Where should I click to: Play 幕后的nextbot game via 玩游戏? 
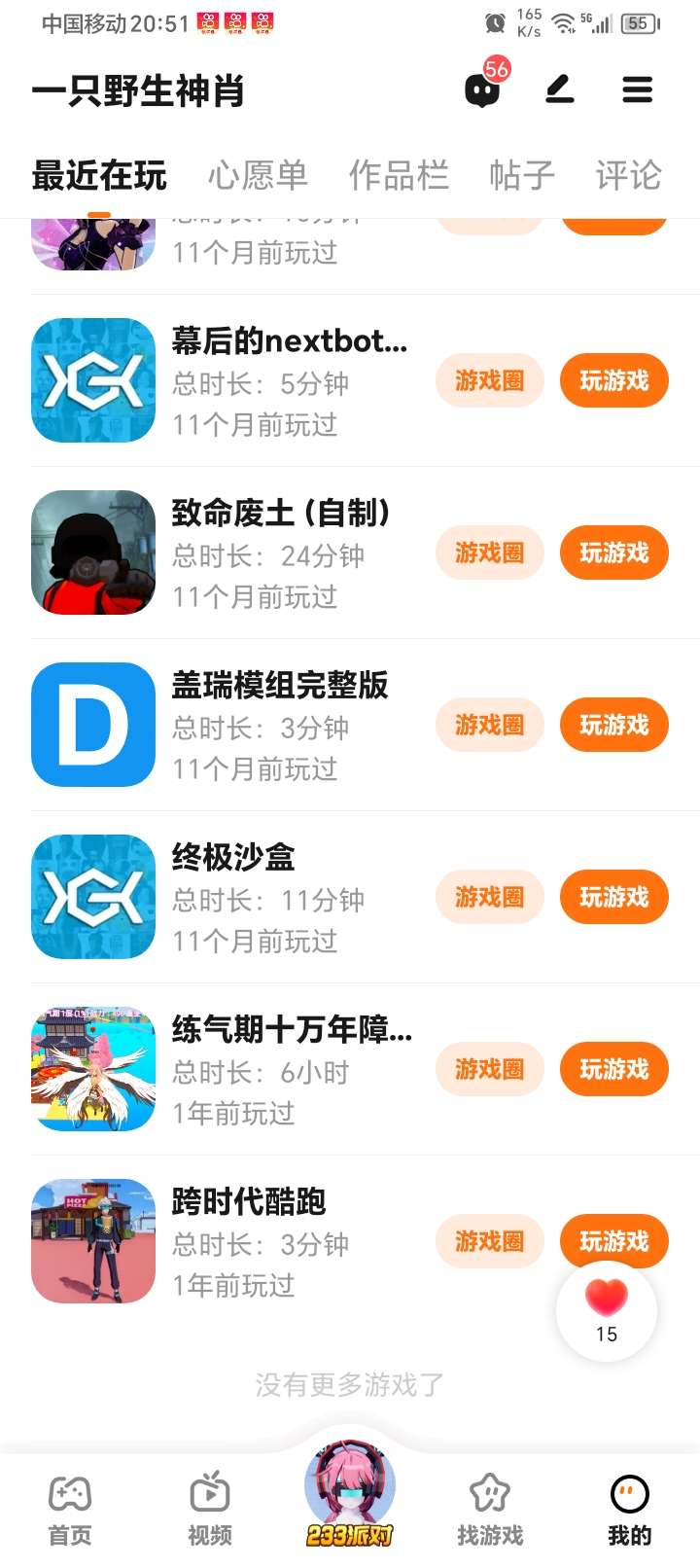[x=613, y=381]
